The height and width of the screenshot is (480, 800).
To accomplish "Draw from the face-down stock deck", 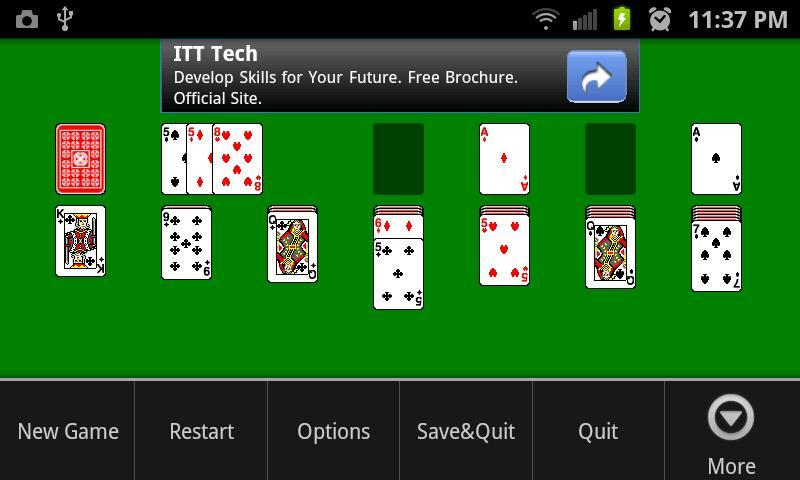I will click(x=80, y=159).
